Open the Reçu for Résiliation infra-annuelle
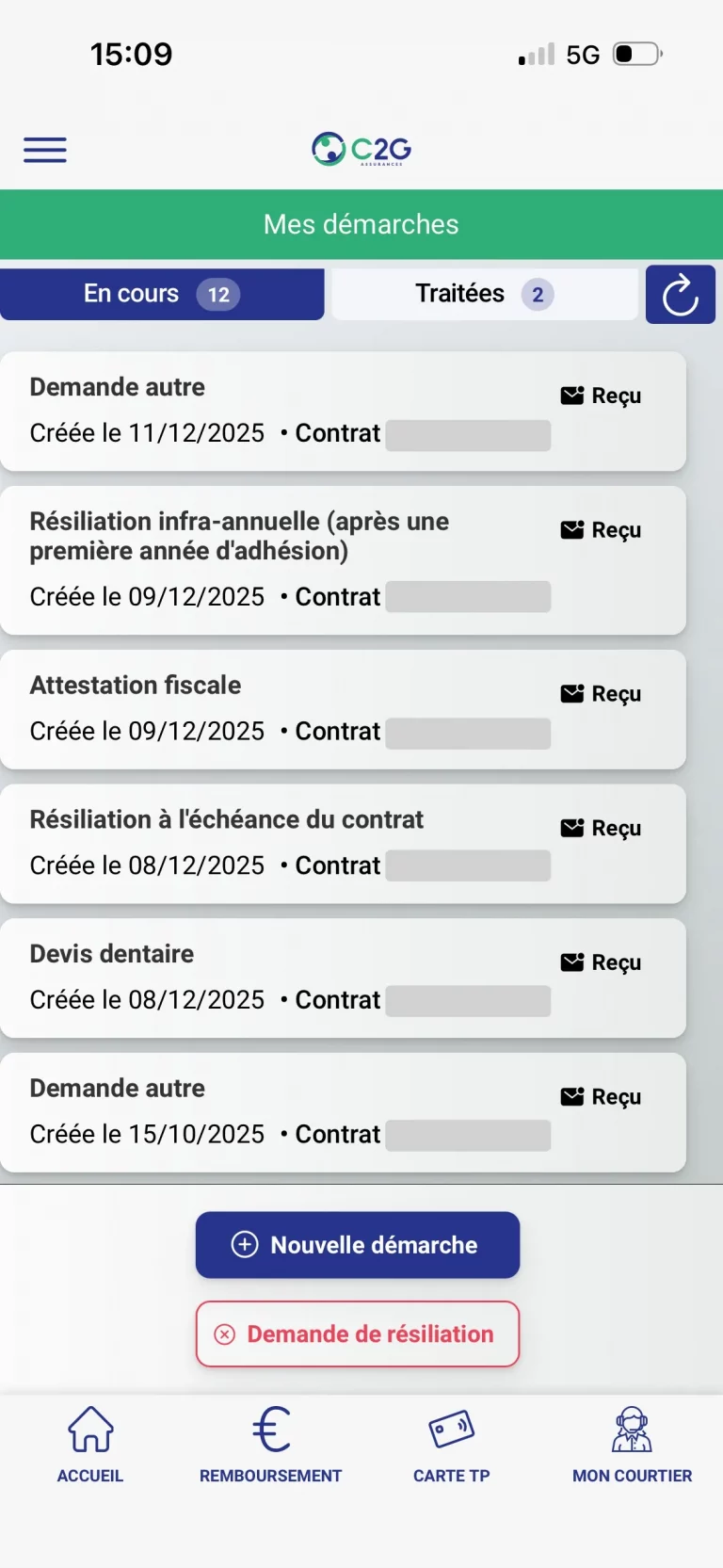This screenshot has width=723, height=1568. (600, 529)
